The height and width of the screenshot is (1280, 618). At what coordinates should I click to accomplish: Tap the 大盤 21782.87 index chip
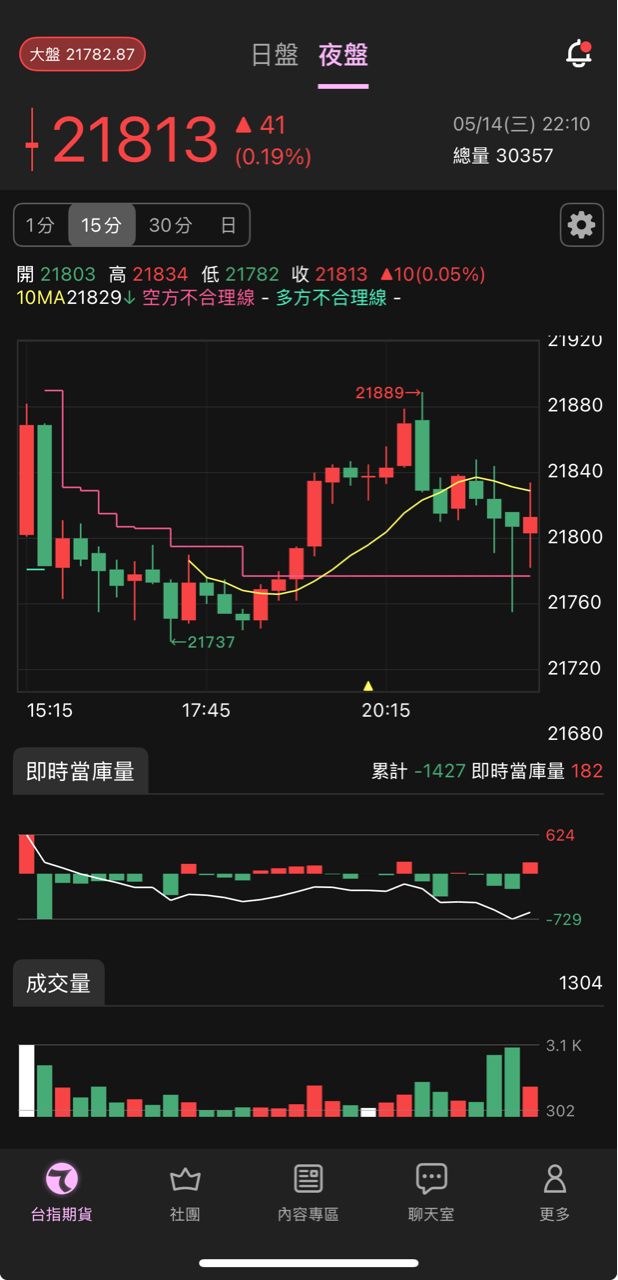(82, 54)
